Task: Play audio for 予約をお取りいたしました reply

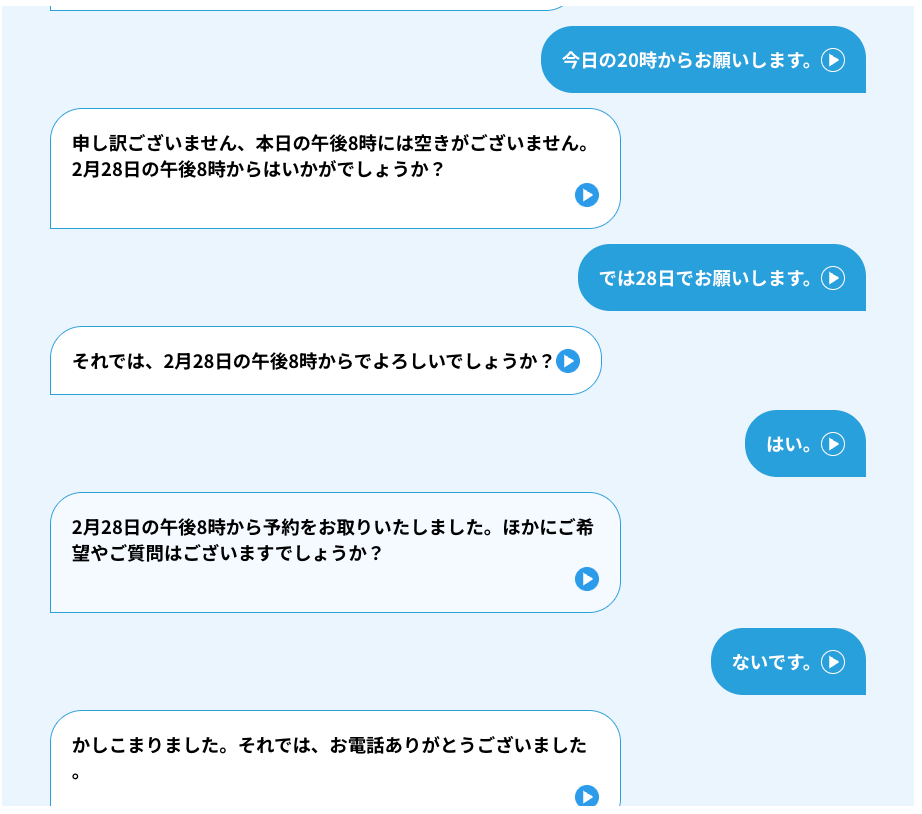Action: (x=587, y=579)
